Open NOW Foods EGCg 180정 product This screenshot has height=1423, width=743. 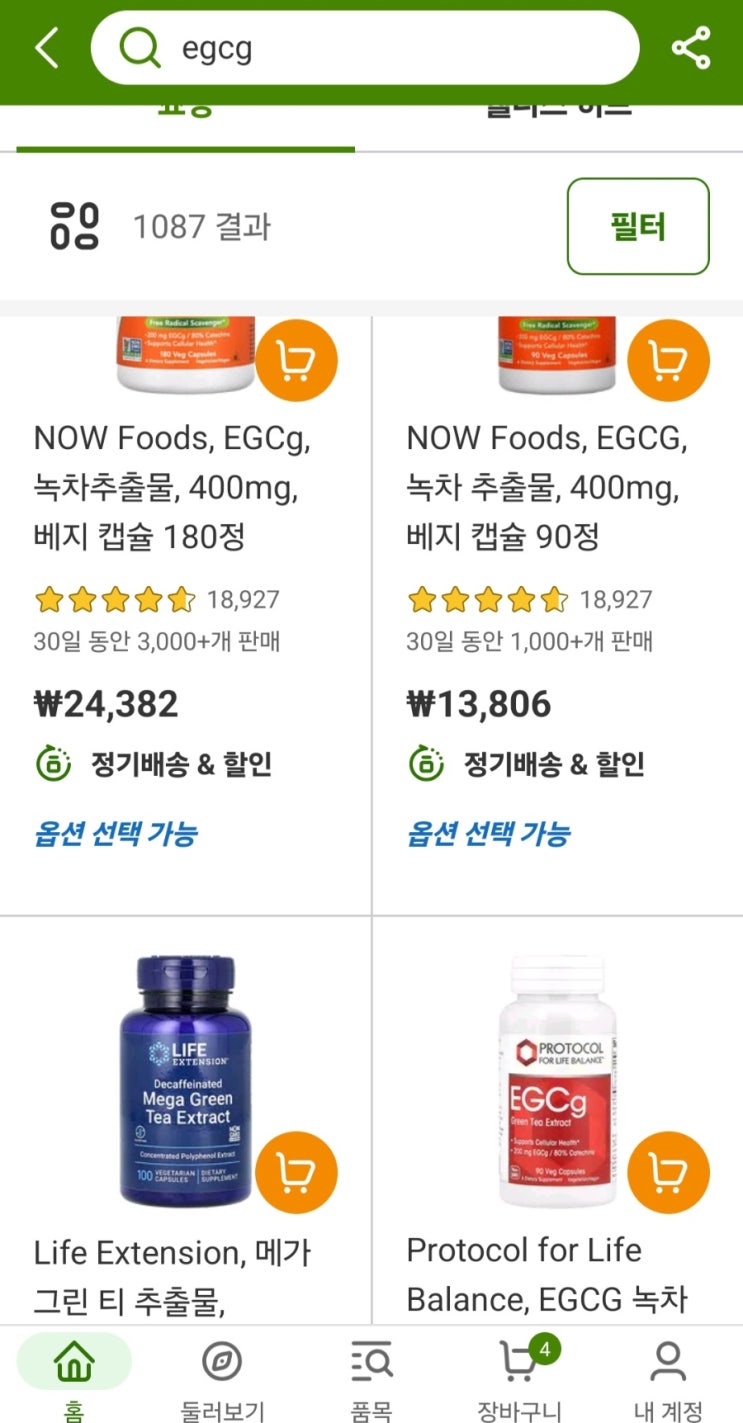[172, 488]
